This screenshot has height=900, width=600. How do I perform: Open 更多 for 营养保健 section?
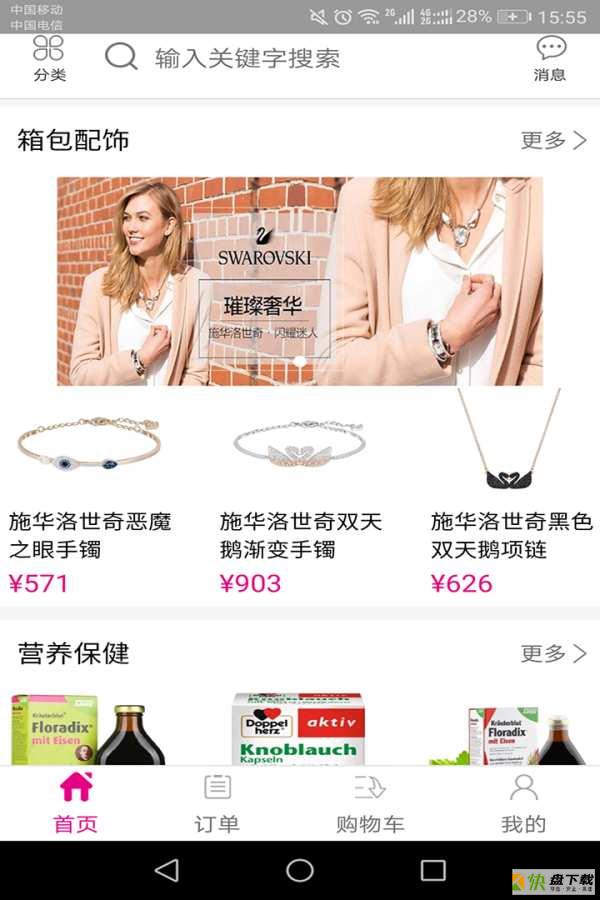pyautogui.click(x=553, y=654)
